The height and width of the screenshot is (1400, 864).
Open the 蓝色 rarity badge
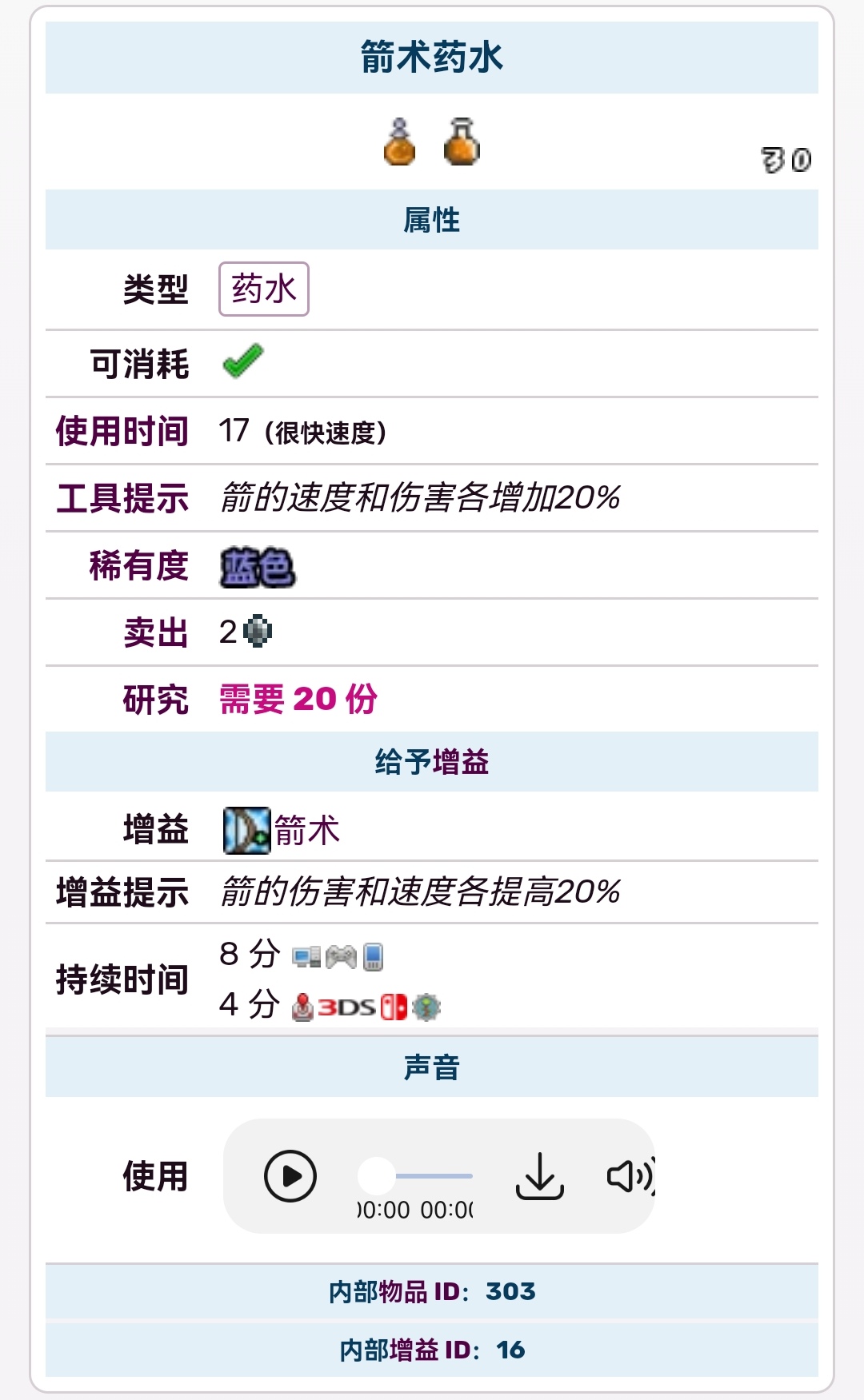(x=258, y=568)
